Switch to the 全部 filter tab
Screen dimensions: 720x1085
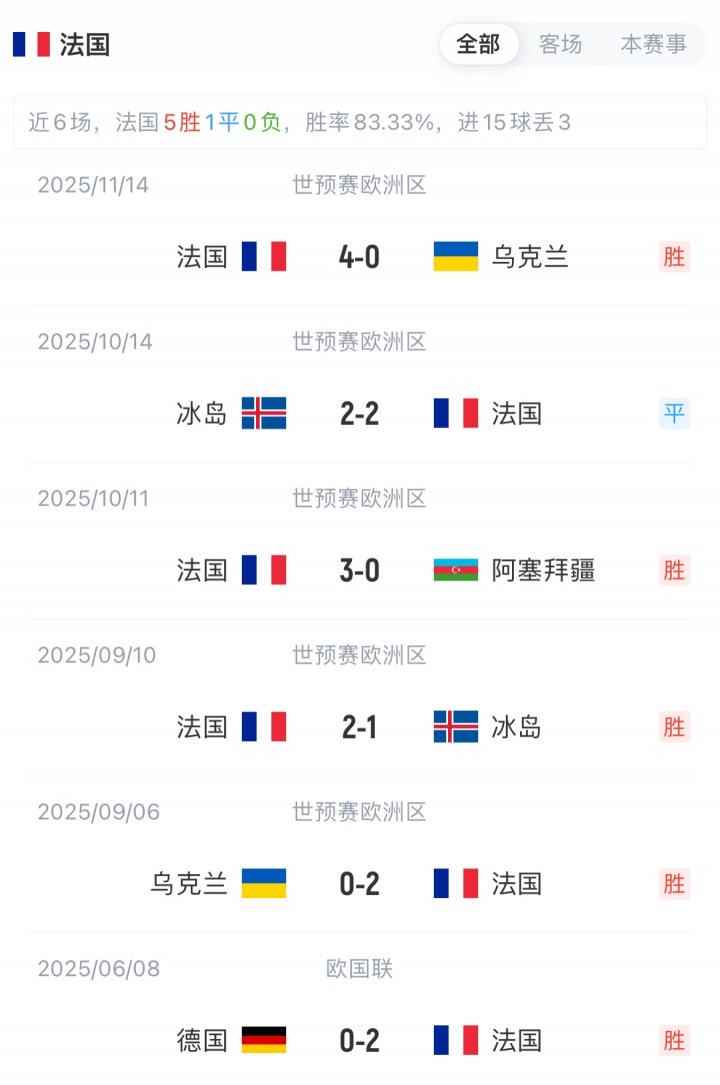pyautogui.click(x=478, y=45)
